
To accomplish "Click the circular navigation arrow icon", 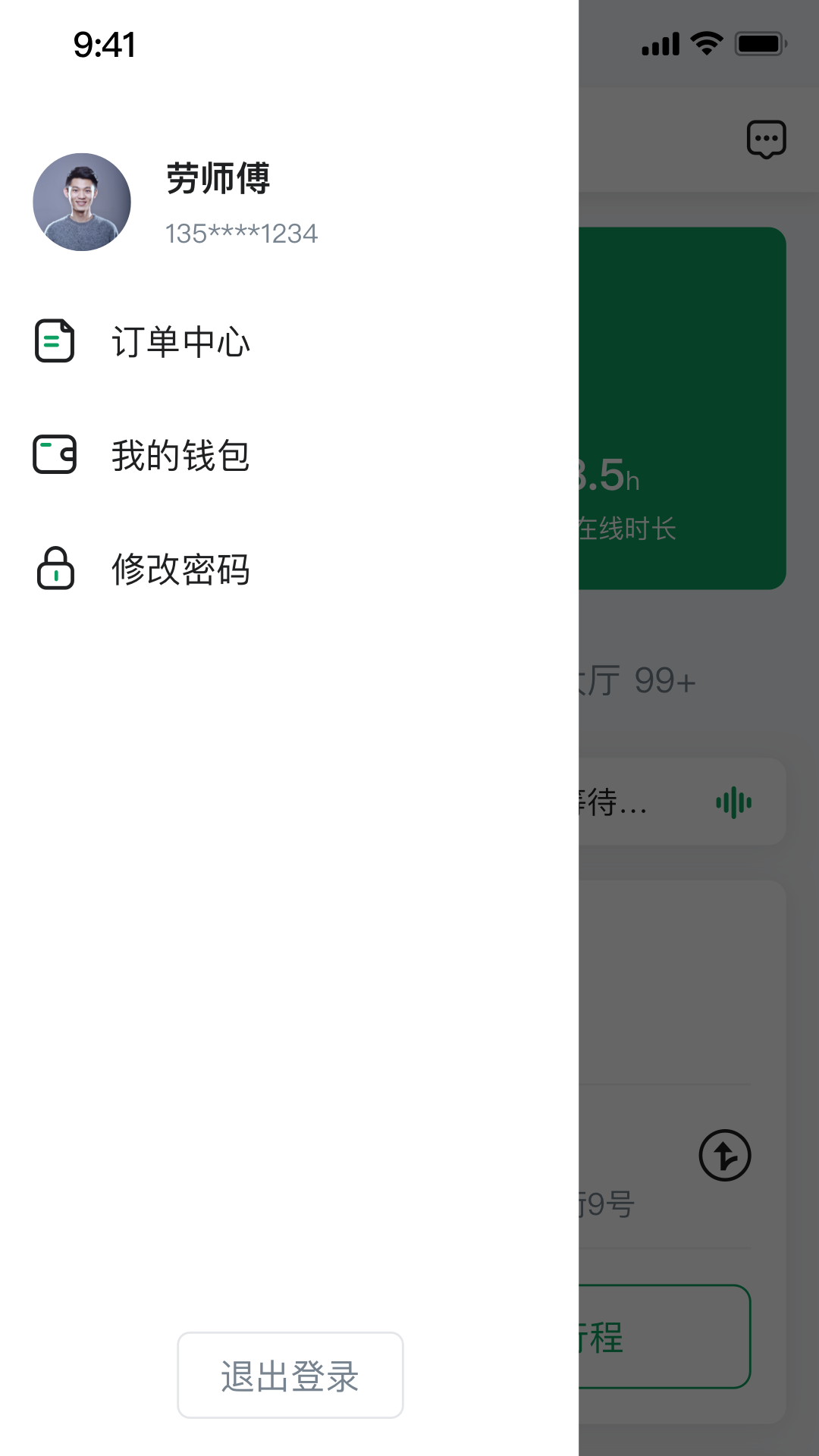I will (x=725, y=1156).
